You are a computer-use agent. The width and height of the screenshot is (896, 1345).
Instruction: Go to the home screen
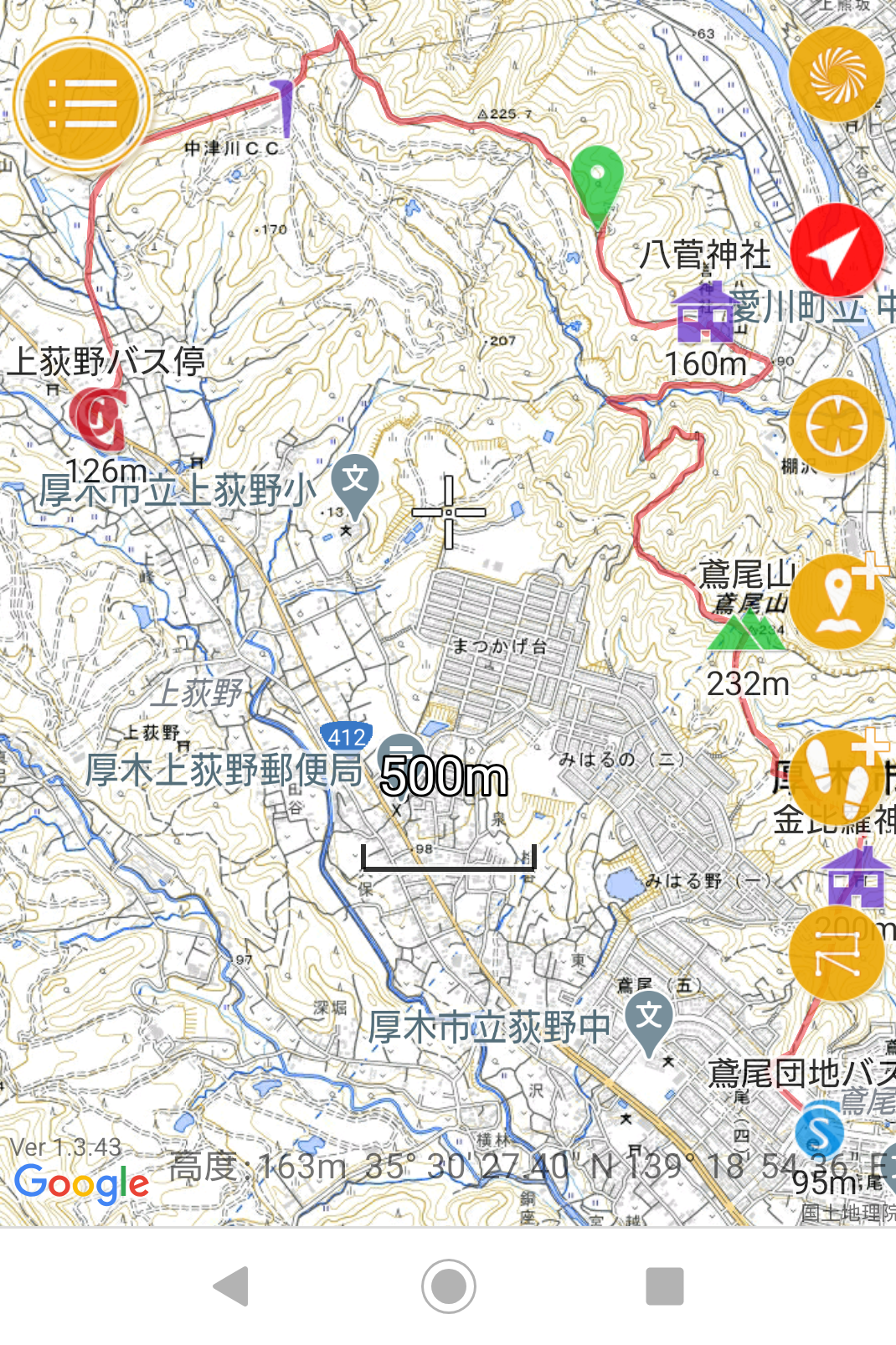449,1286
